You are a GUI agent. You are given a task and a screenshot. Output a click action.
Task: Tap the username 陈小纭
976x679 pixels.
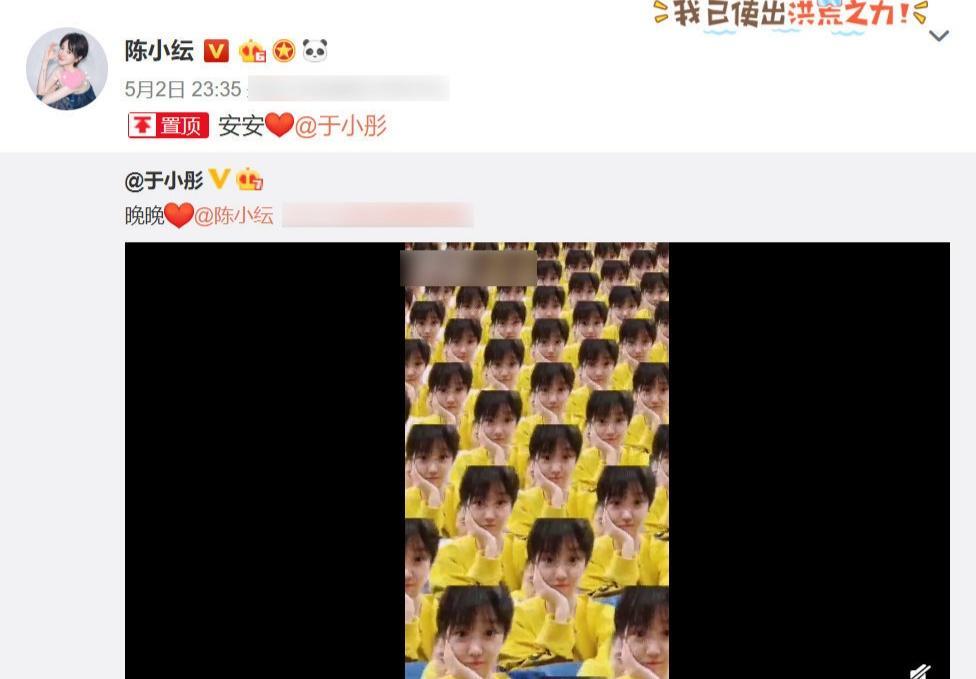pyautogui.click(x=159, y=50)
